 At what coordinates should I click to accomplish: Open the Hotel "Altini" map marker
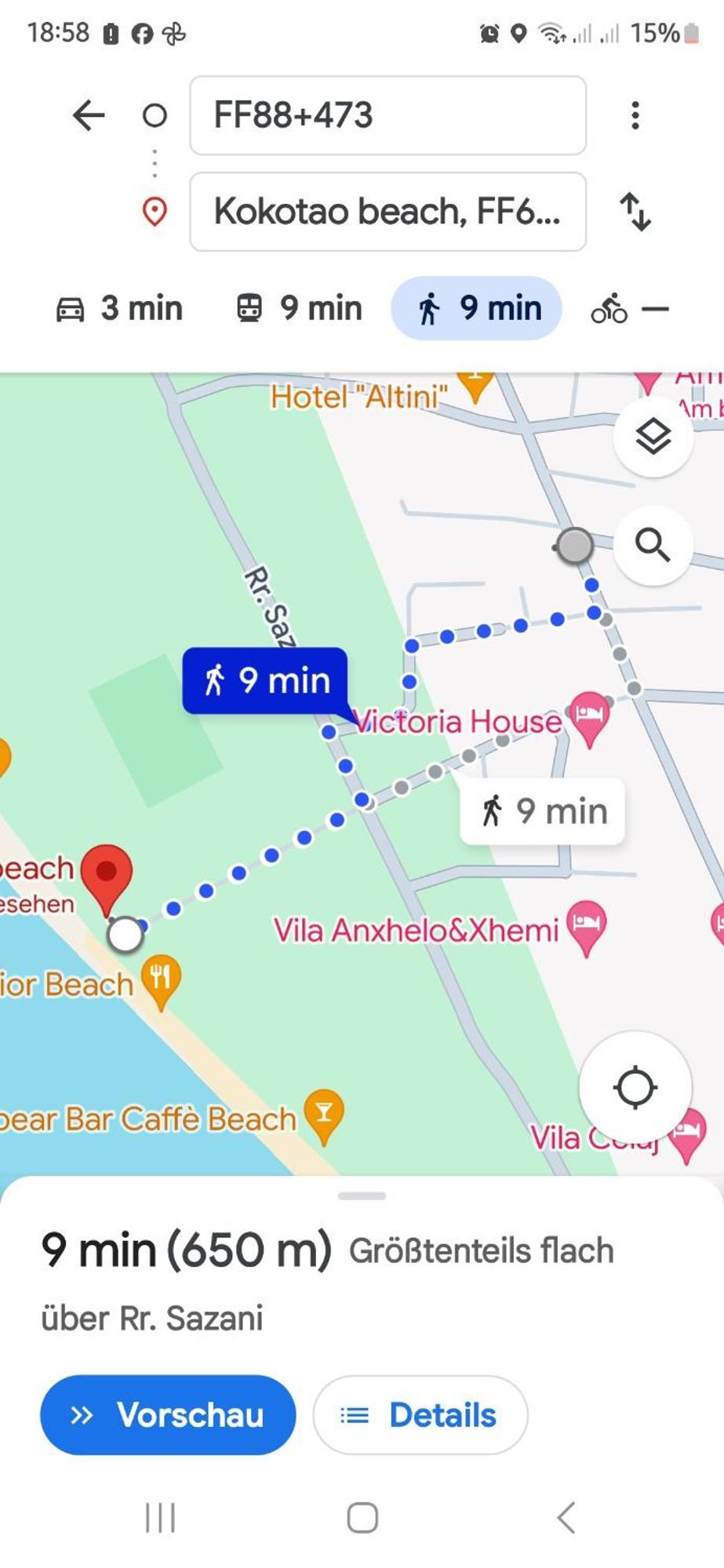pyautogui.click(x=475, y=386)
